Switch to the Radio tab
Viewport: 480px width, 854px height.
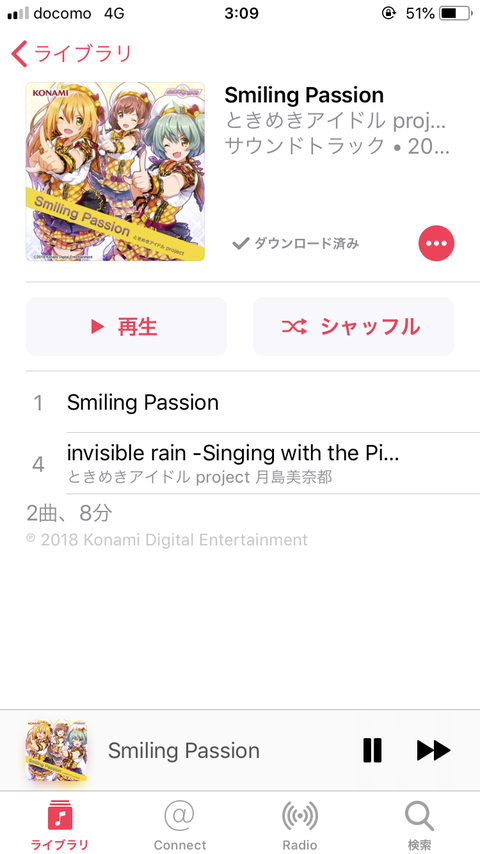[300, 824]
